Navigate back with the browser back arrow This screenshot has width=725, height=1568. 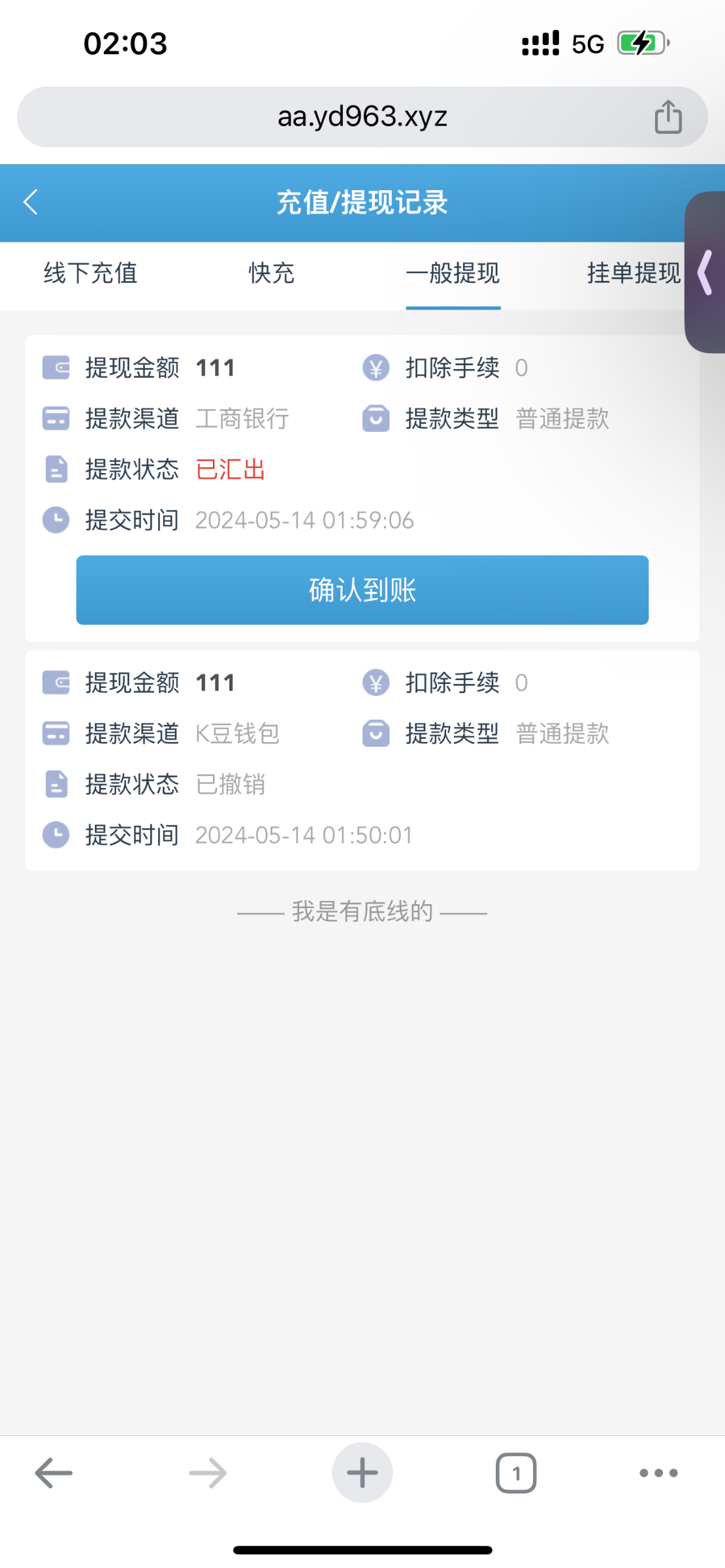click(x=54, y=1473)
